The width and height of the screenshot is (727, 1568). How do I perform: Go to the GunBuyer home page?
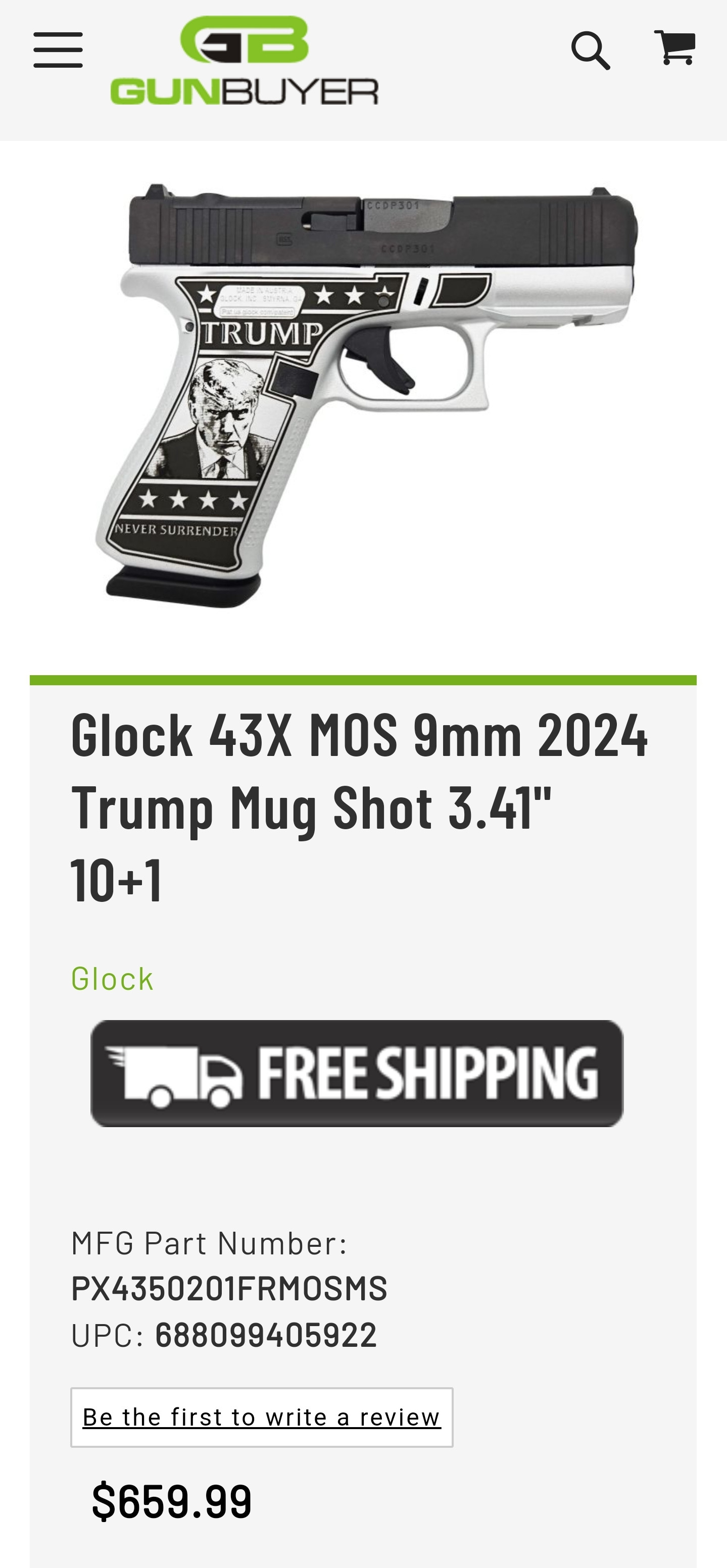(244, 61)
